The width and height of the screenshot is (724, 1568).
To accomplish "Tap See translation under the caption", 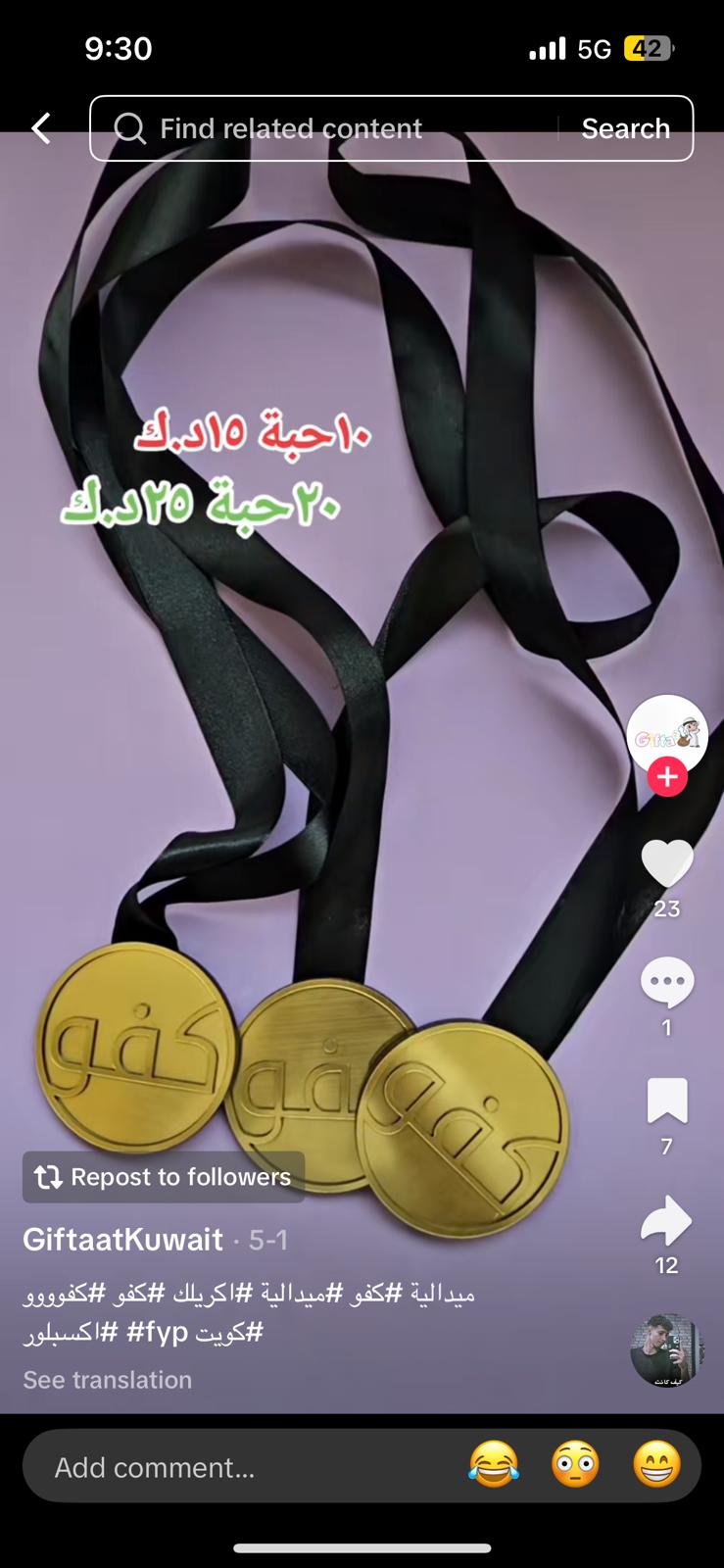I will 108,1380.
